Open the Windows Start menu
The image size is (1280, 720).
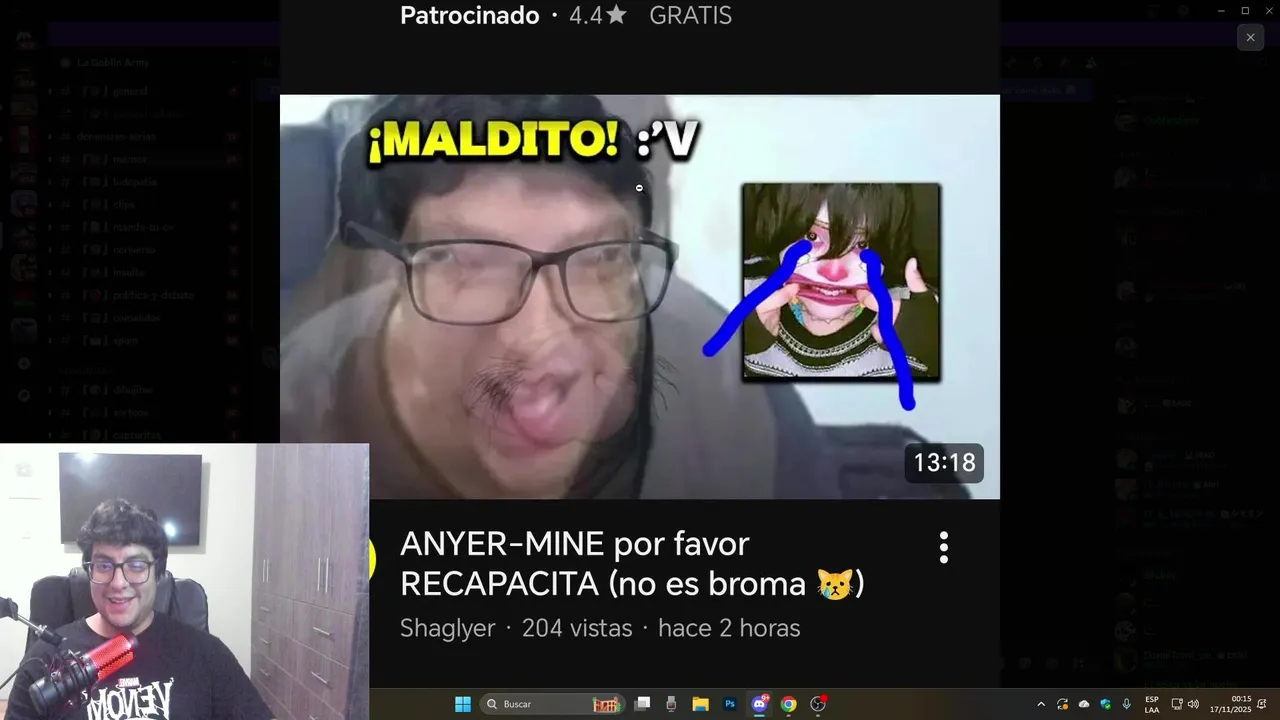[x=463, y=704]
